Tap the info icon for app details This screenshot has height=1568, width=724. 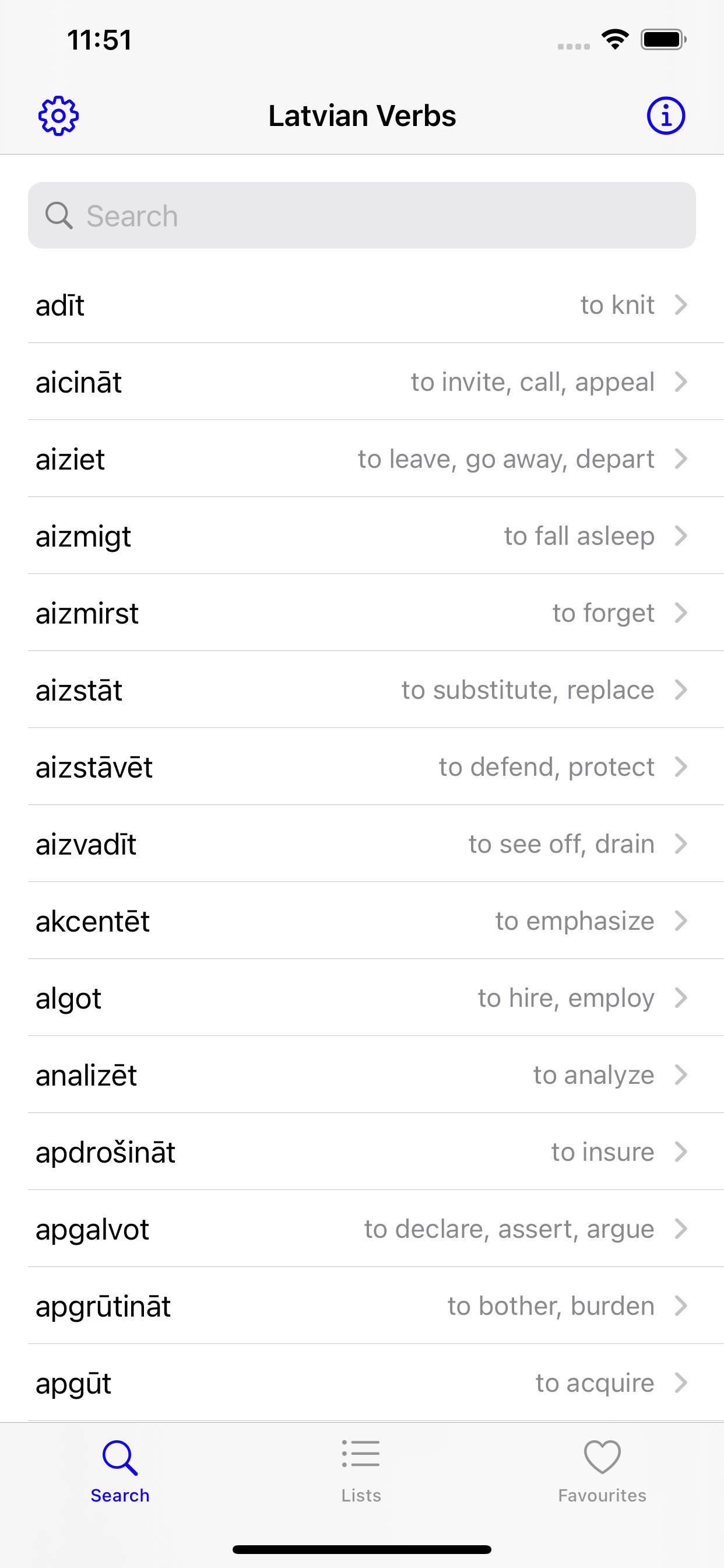(666, 115)
